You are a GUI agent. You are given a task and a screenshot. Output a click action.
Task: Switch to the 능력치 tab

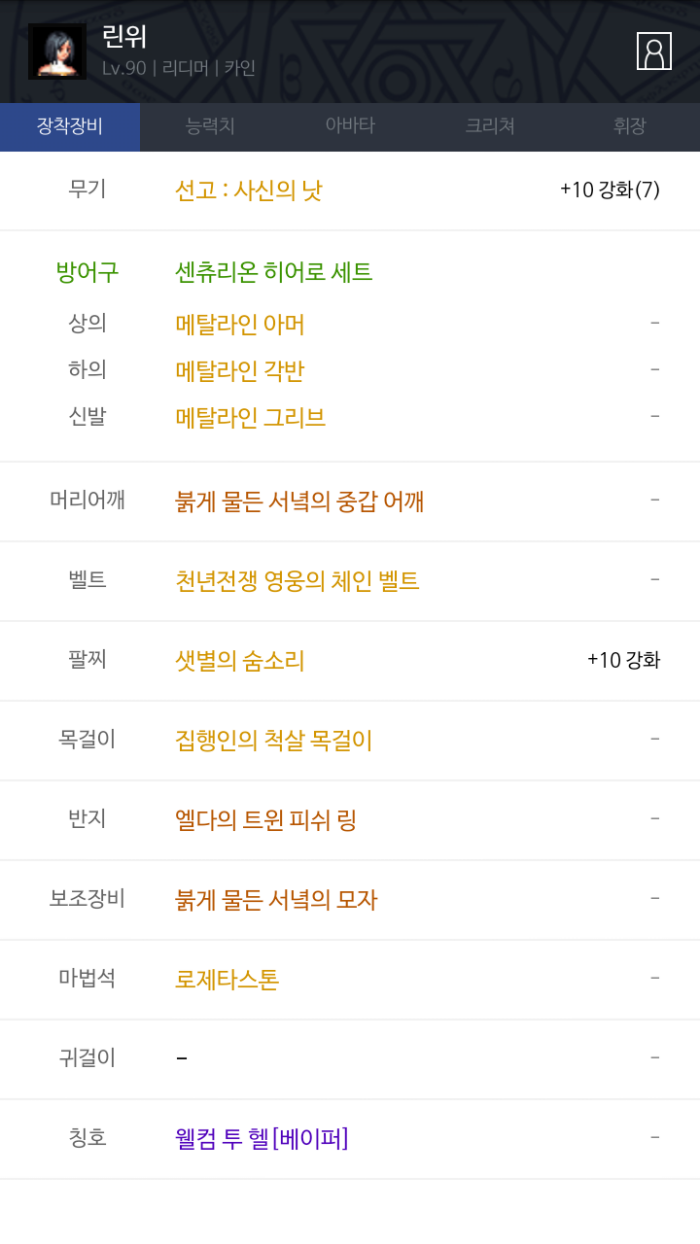coord(210,126)
